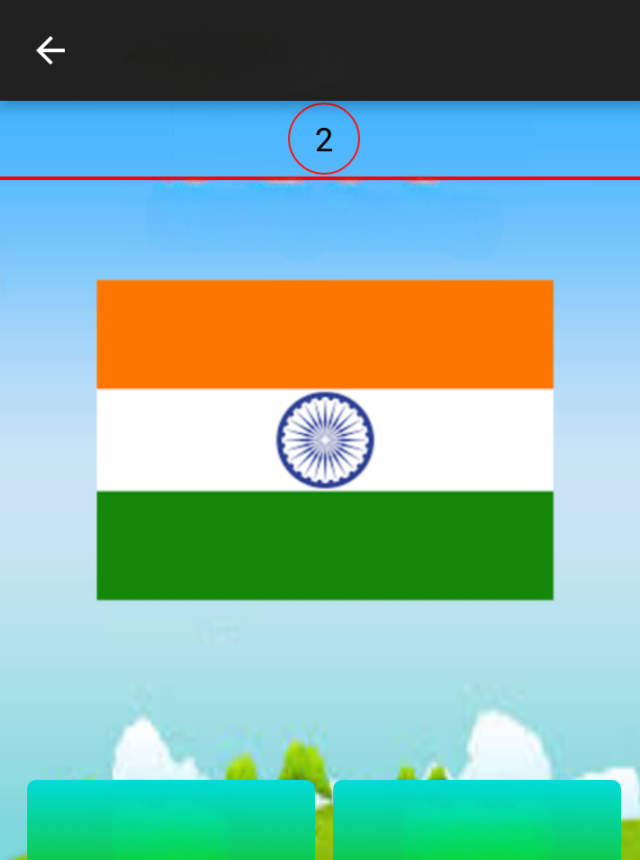Go back using the arrow icon
The height and width of the screenshot is (860, 640).
click(50, 50)
